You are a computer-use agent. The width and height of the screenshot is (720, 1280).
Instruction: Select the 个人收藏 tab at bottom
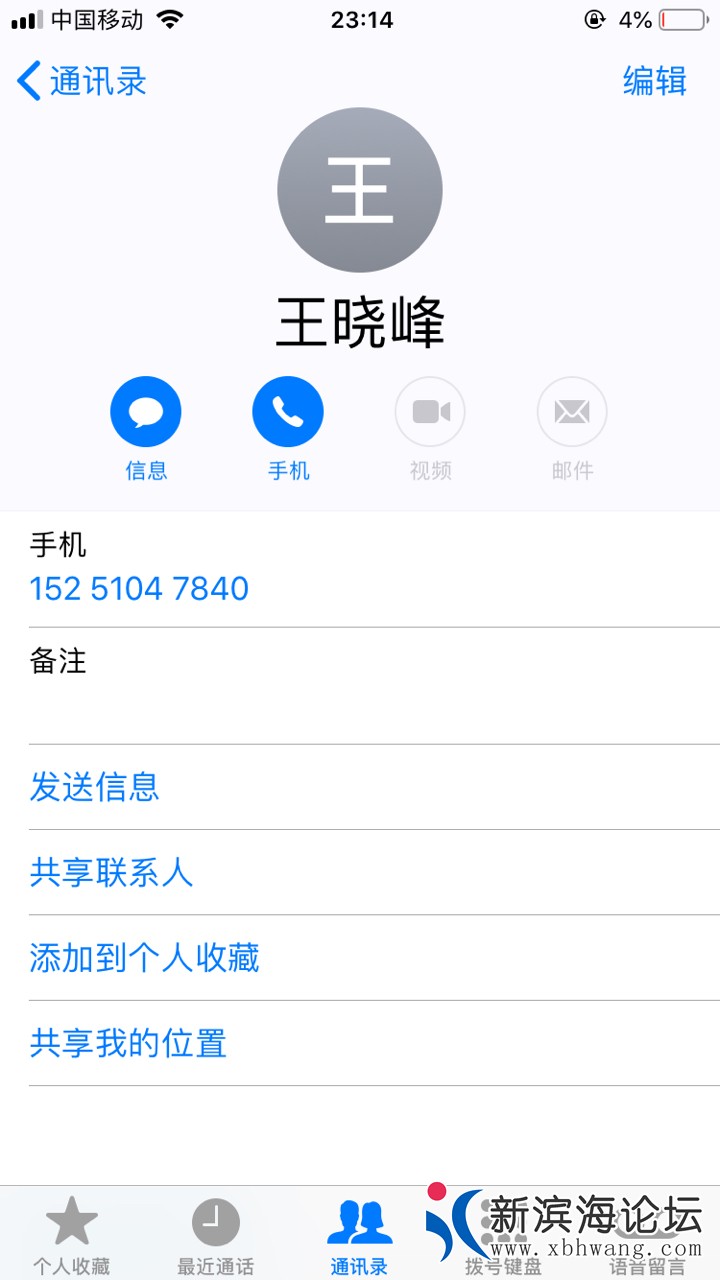tap(72, 1230)
